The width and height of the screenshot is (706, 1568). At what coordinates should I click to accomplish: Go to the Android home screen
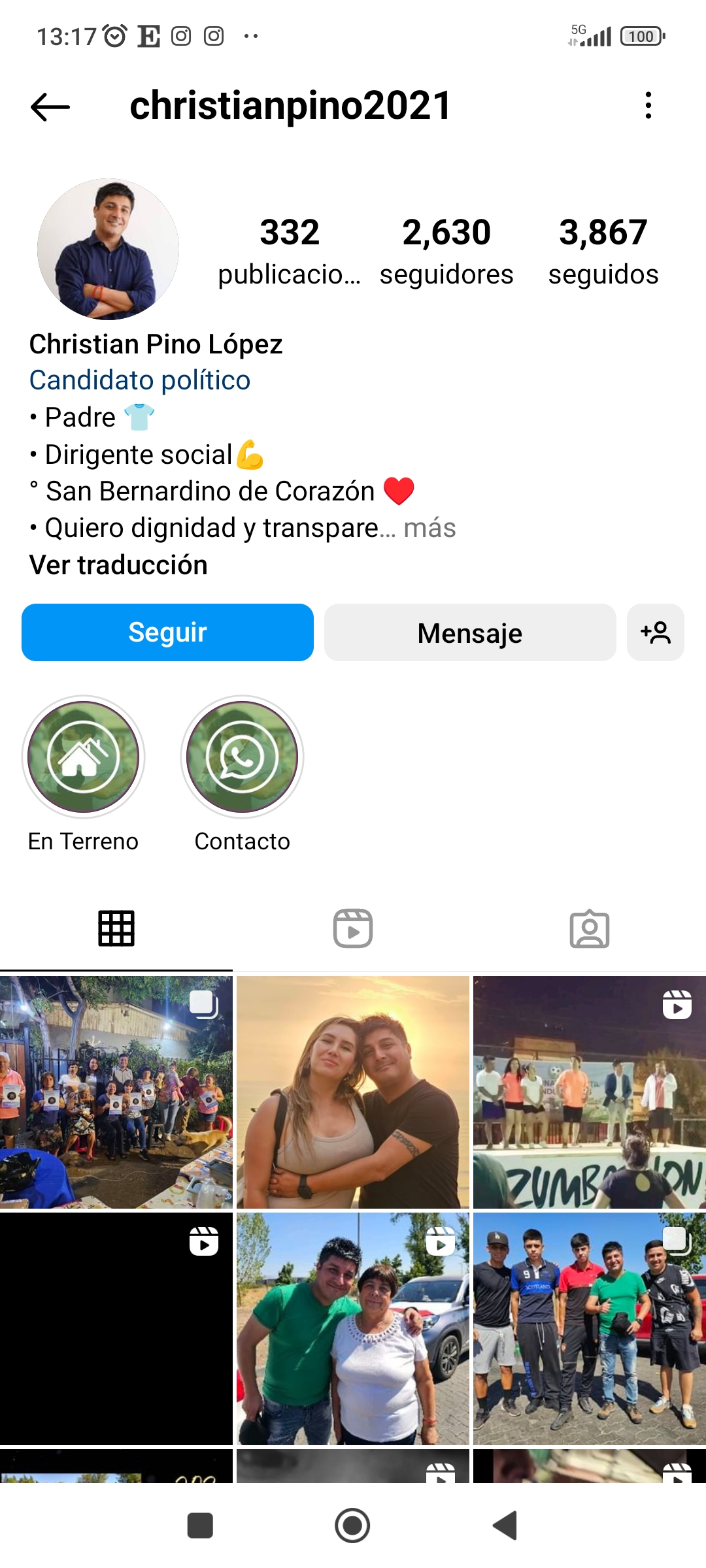click(352, 1526)
